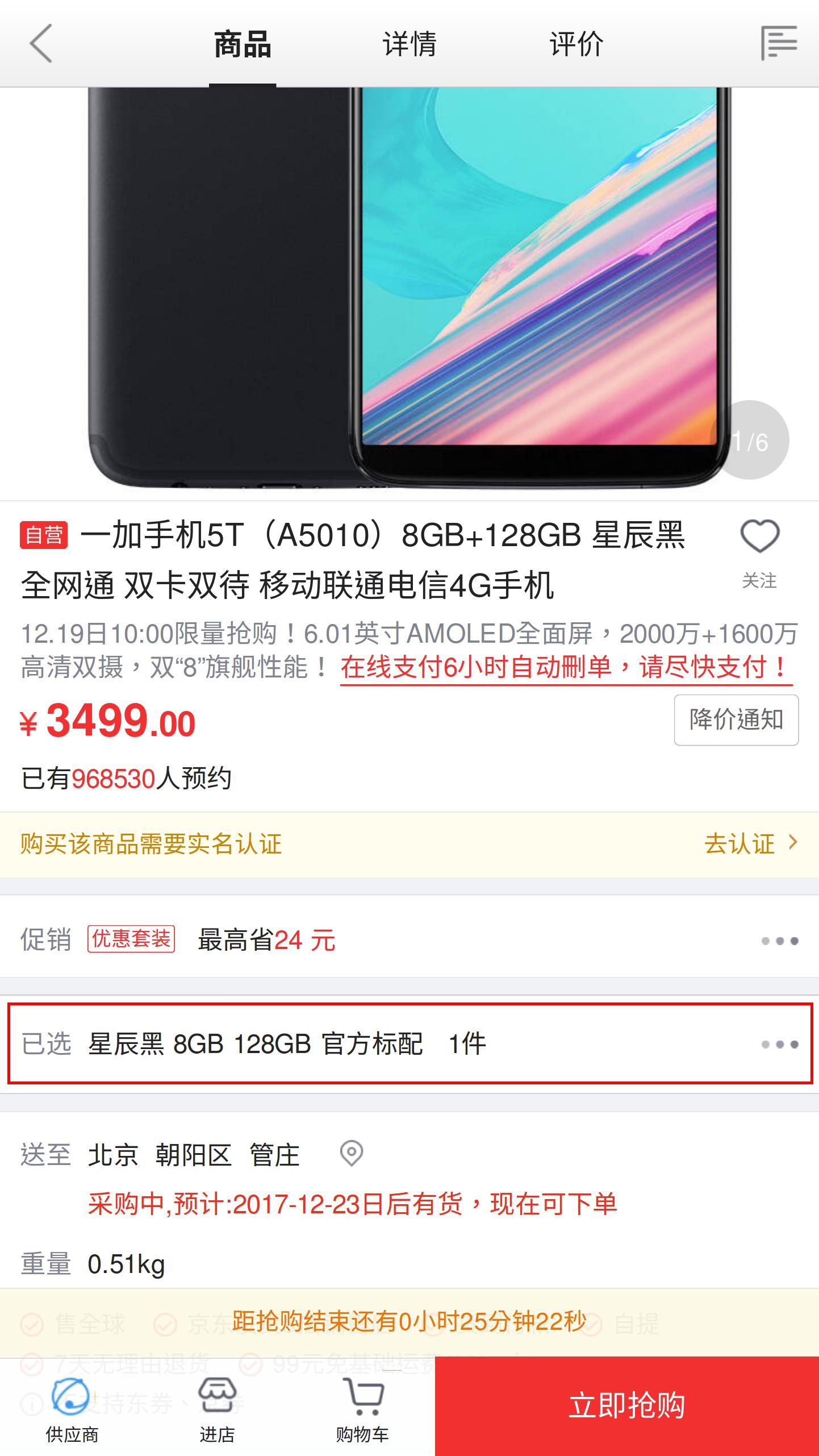Open the 已选 星辰黑 8GB 128GB row
819x1456 pixels.
coord(409,1044)
